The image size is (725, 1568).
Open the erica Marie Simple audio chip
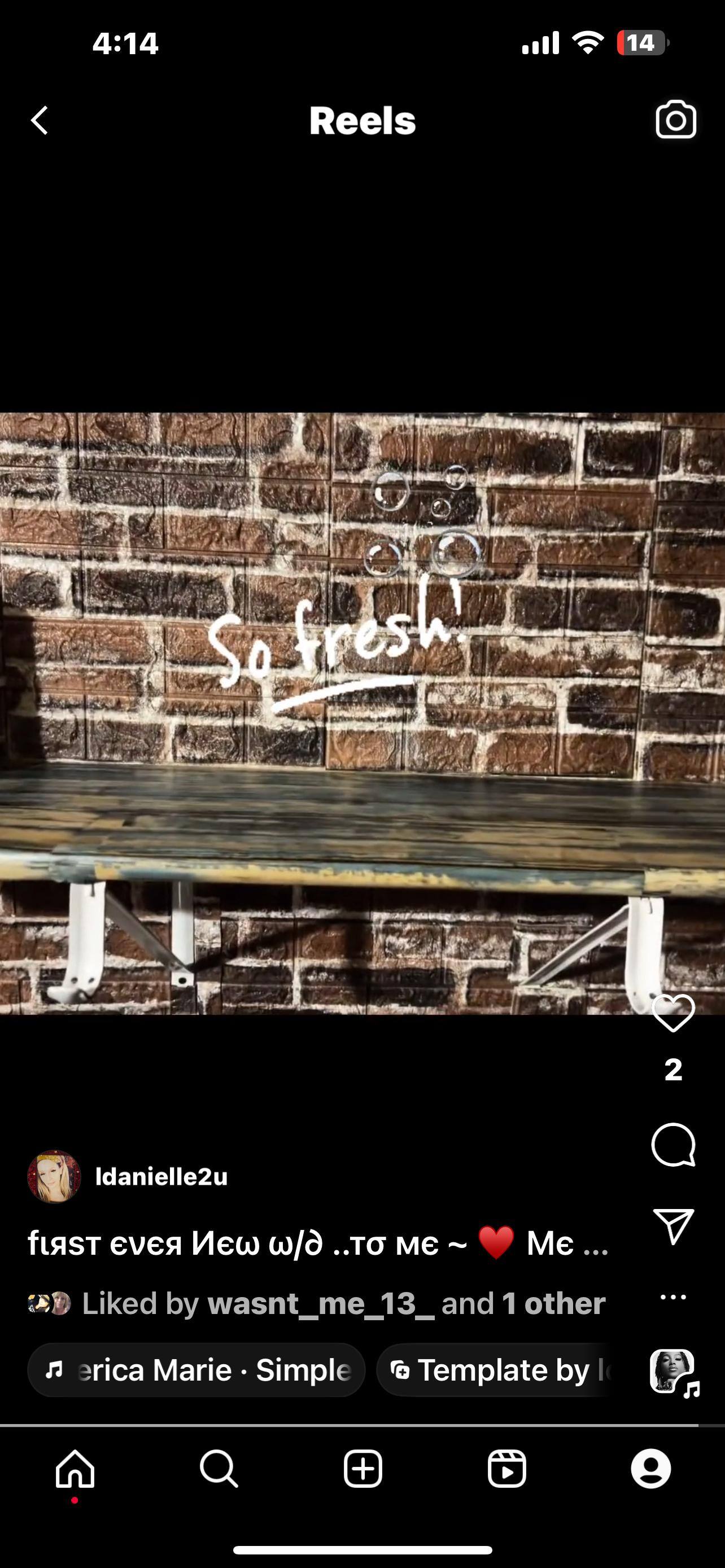click(196, 1370)
